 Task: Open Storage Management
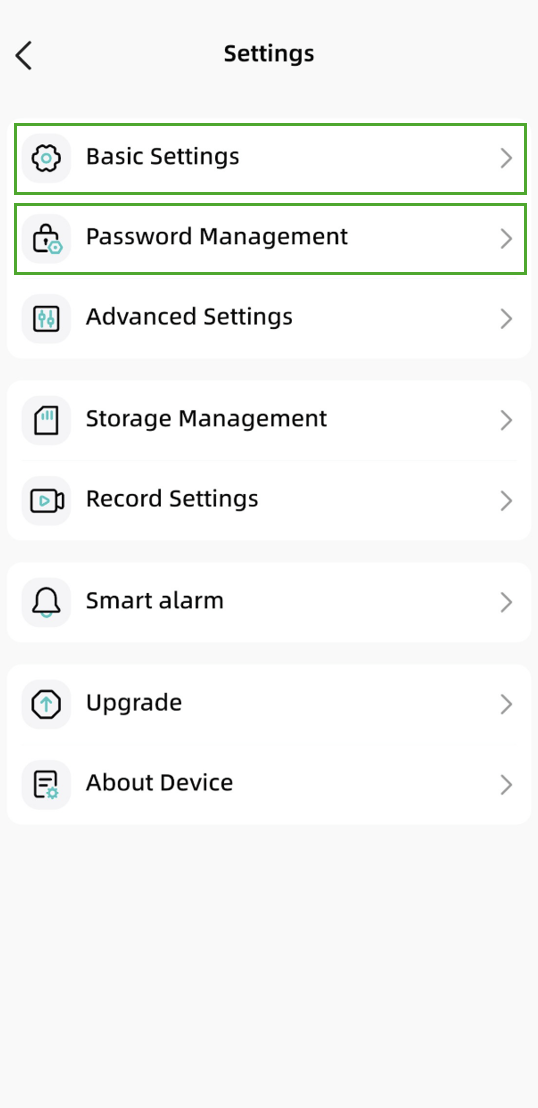click(269, 420)
